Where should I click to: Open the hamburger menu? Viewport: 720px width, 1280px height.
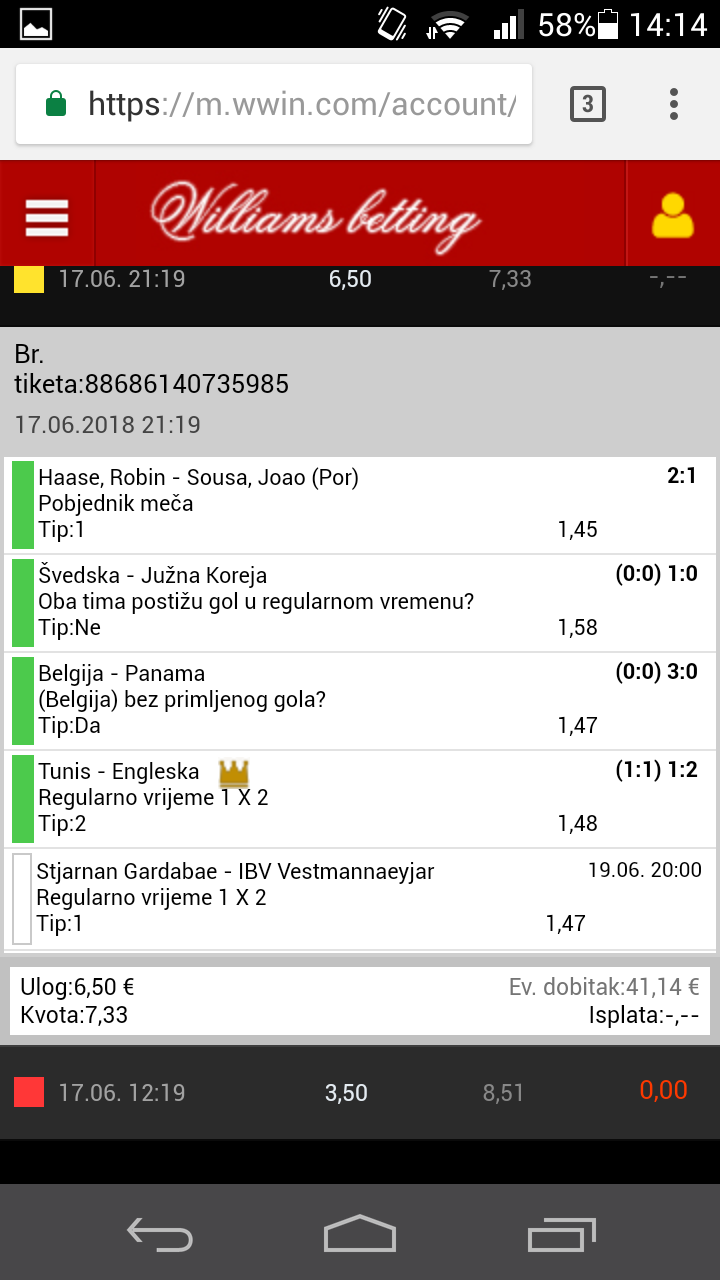47,216
